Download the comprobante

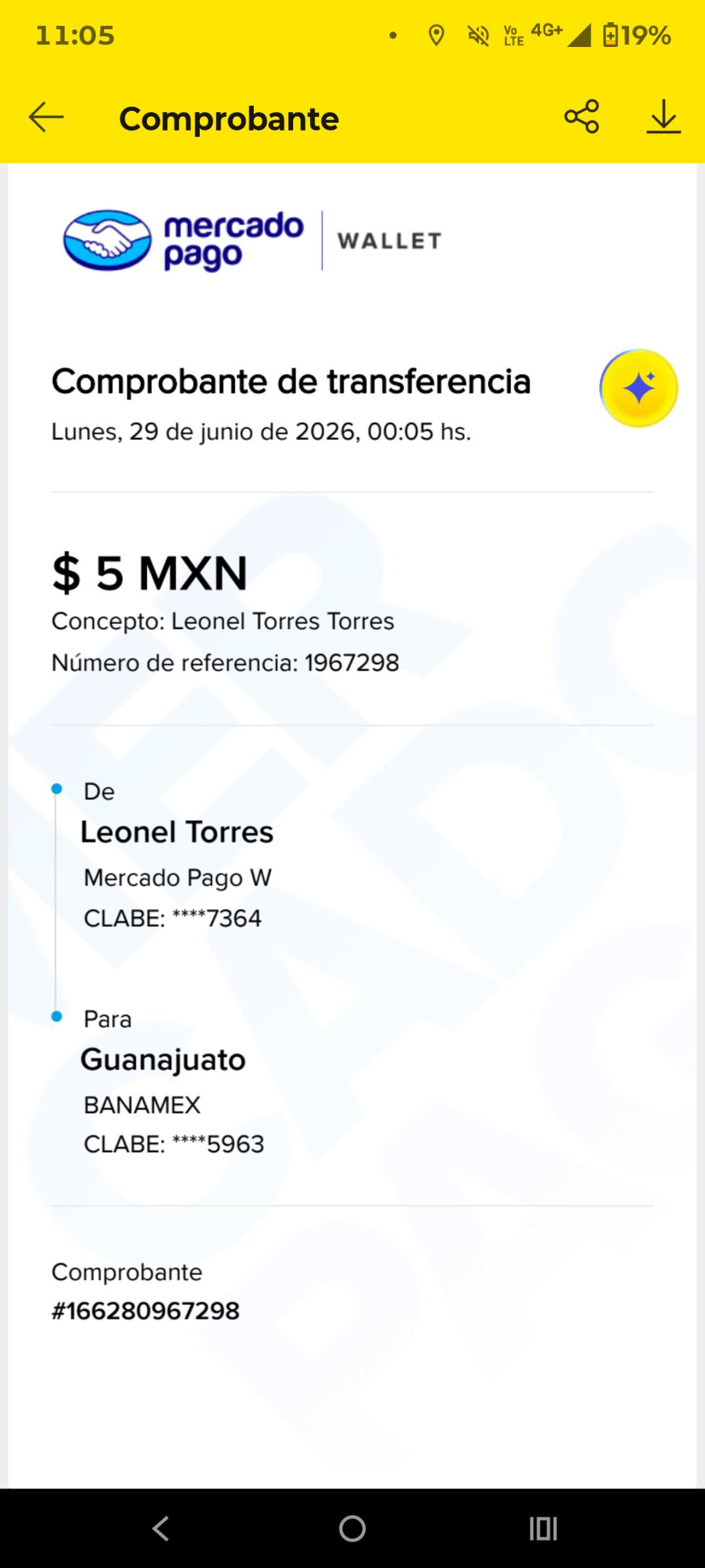pyautogui.click(x=663, y=117)
